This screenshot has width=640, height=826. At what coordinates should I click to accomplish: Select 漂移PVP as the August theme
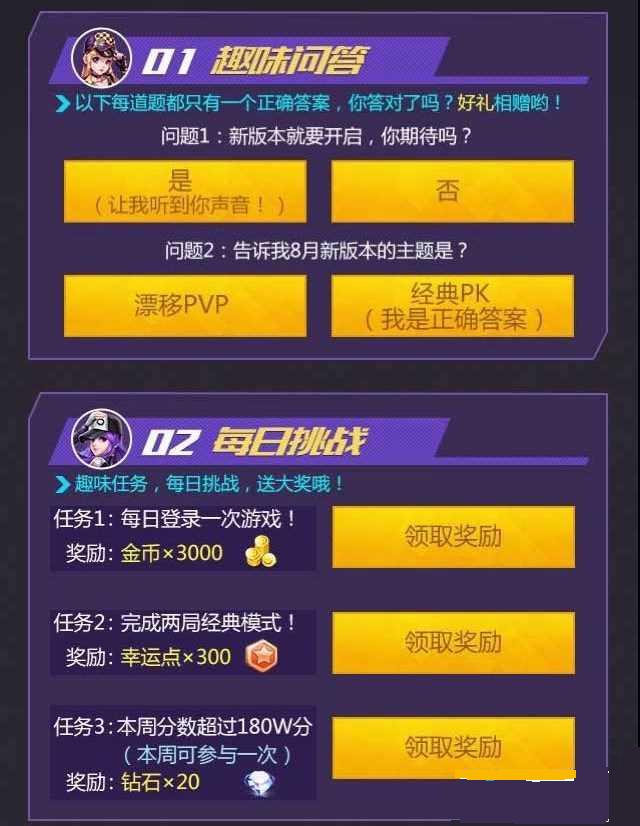pos(185,306)
